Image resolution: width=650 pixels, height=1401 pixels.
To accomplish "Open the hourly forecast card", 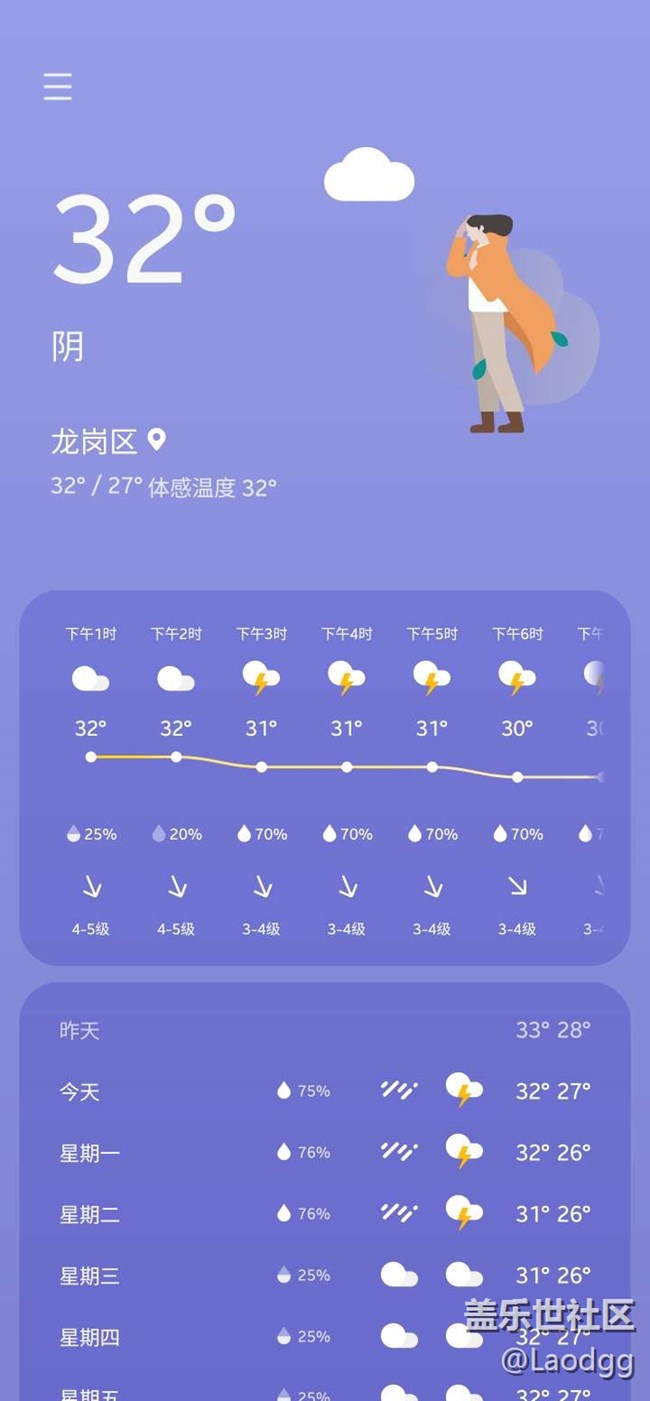I will click(x=325, y=777).
